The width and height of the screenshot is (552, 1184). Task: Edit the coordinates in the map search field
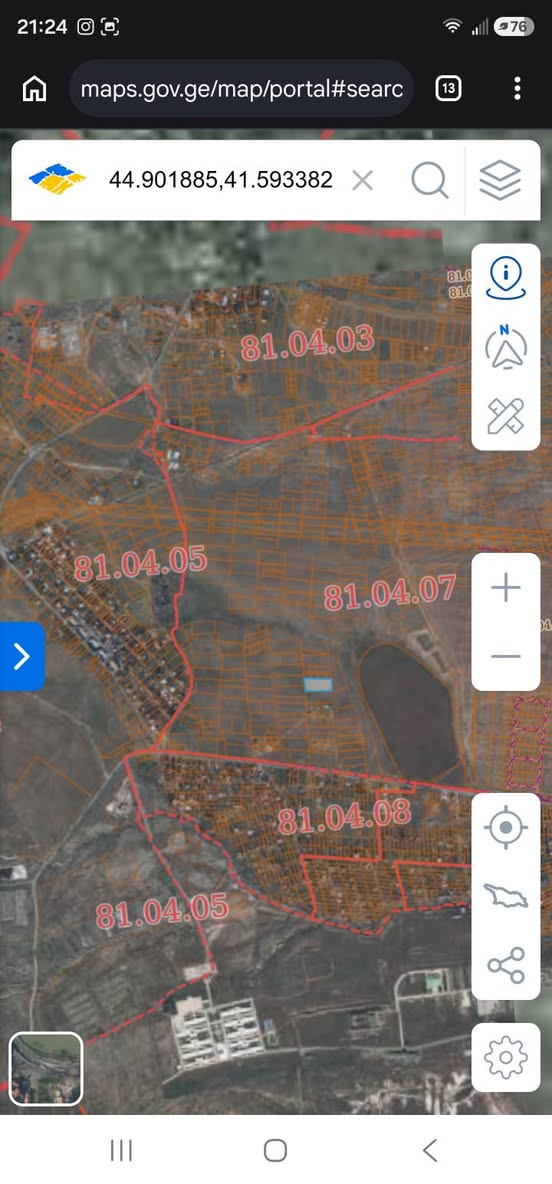(x=220, y=180)
